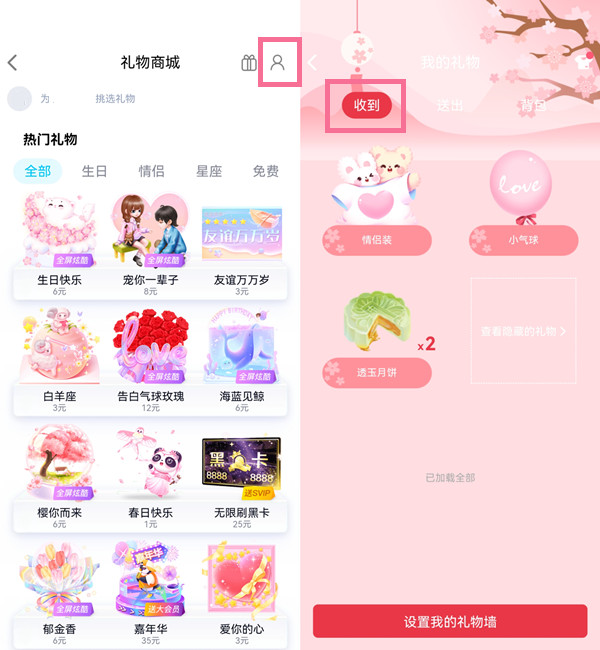Switch to the 收到 received tab
600x650 pixels.
tap(367, 105)
